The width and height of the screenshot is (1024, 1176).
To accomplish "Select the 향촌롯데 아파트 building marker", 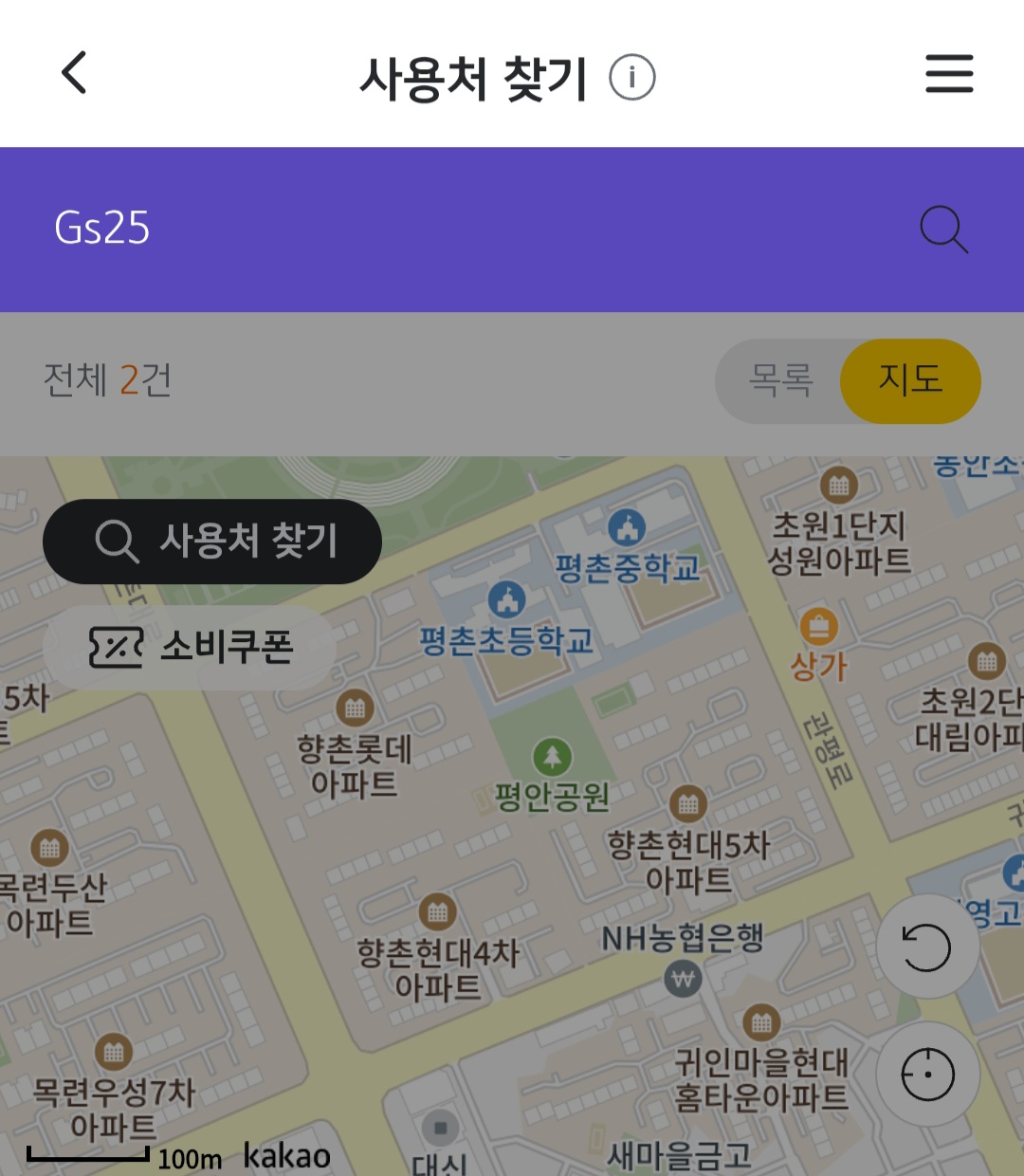I will (354, 708).
